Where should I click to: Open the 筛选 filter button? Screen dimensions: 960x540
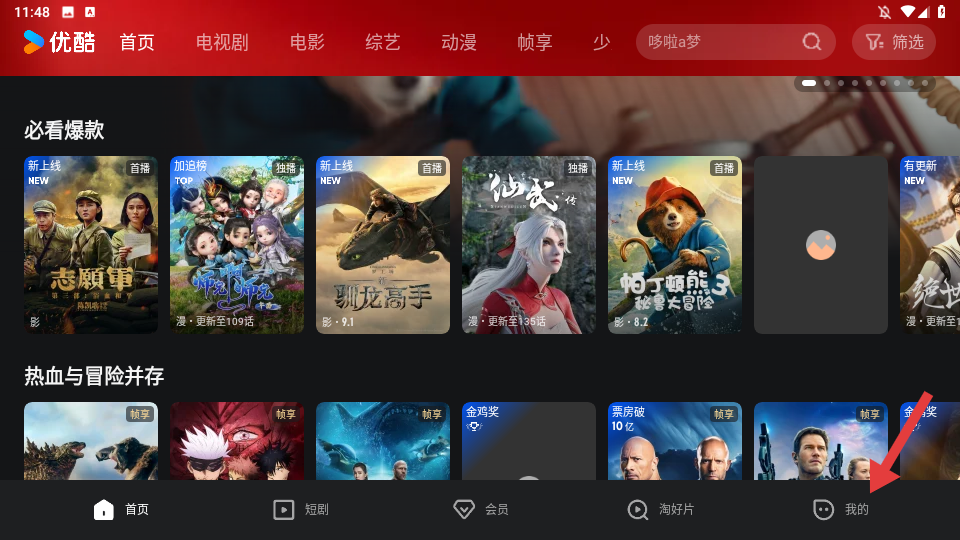click(x=894, y=42)
